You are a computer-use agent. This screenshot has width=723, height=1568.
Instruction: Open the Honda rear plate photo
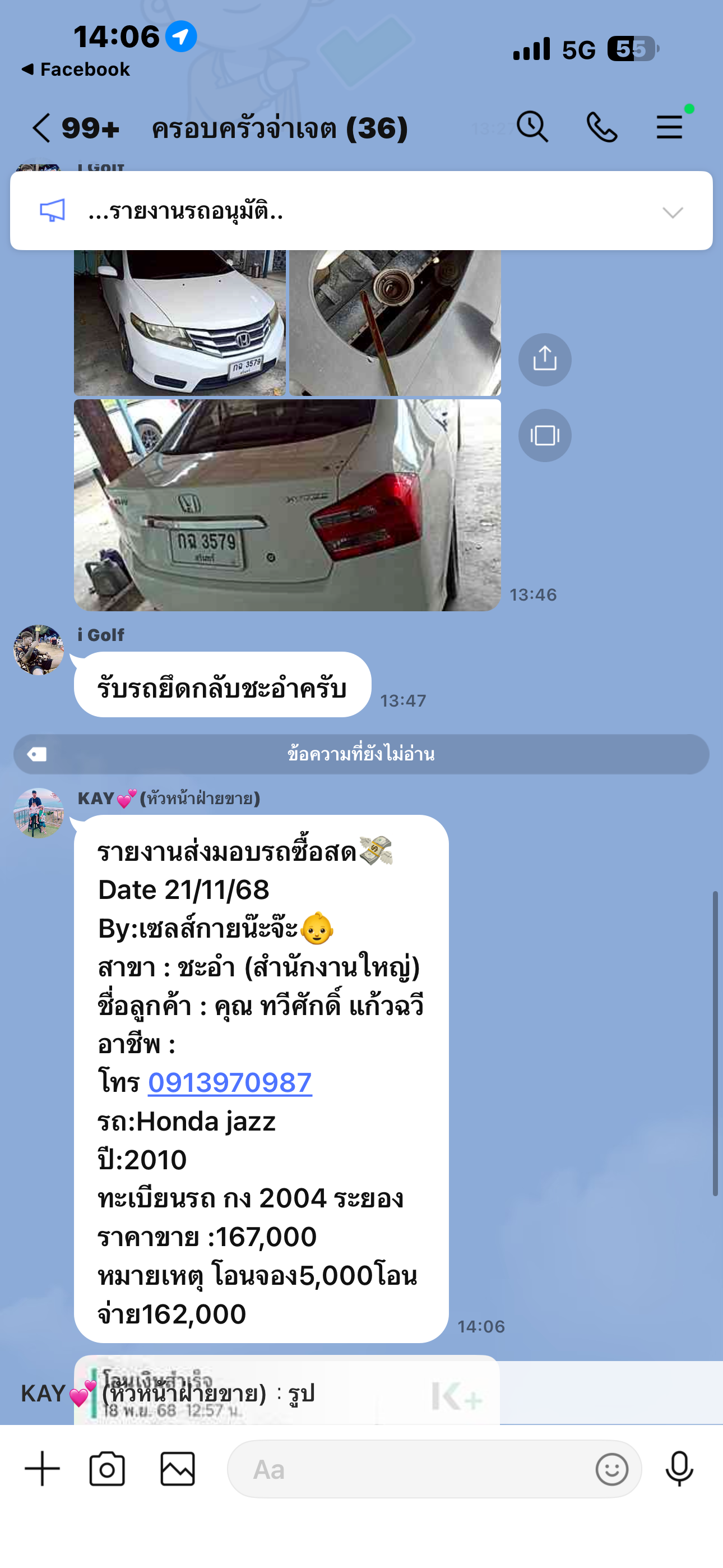coord(288,505)
